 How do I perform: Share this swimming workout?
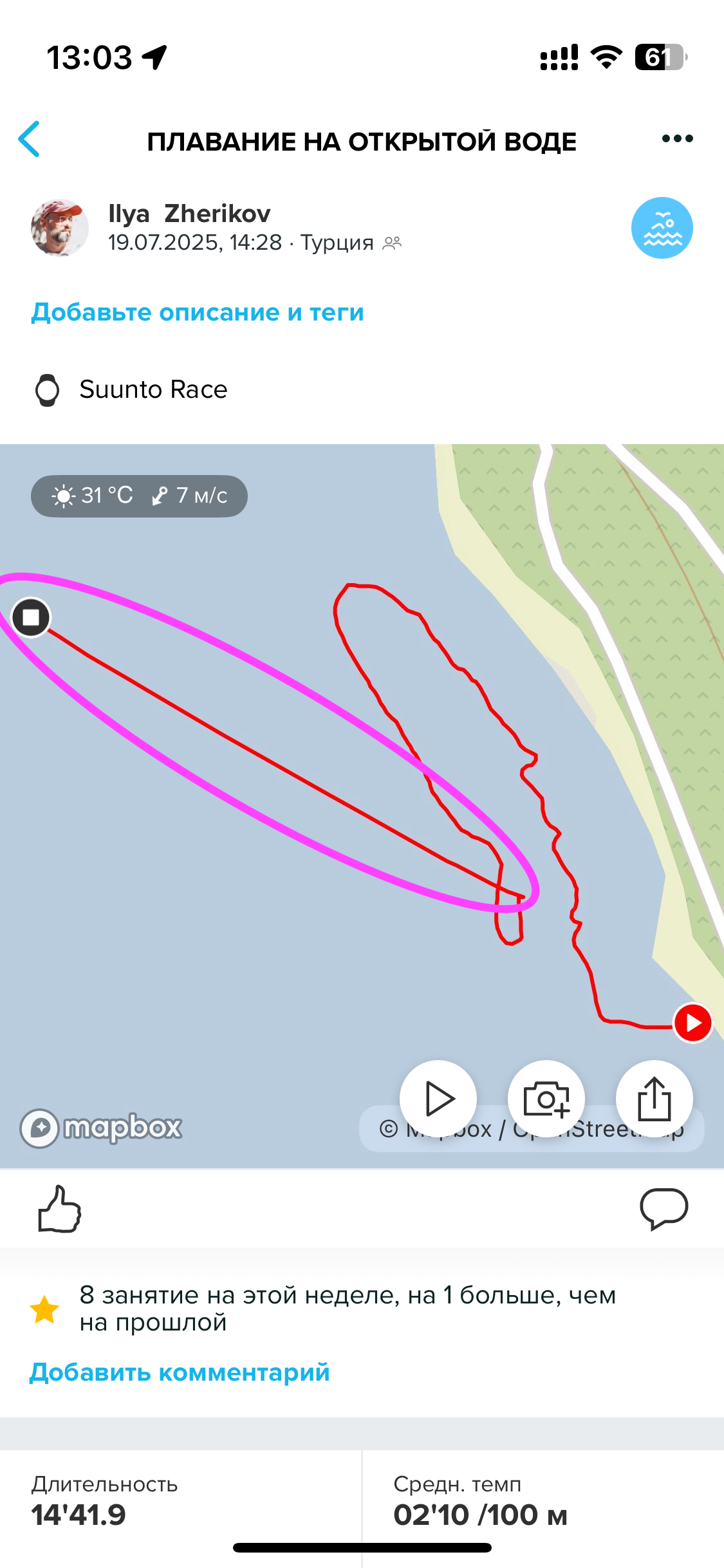(654, 1099)
